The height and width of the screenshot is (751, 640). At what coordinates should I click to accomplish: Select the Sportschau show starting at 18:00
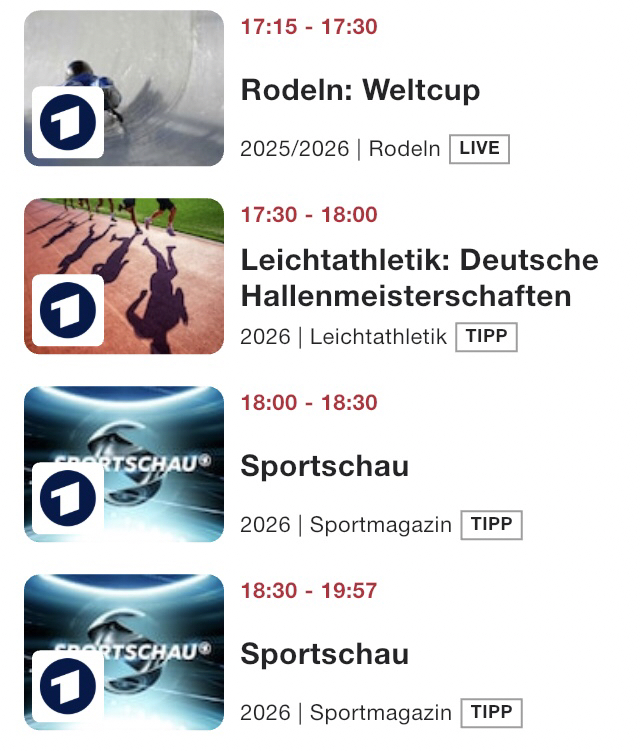click(x=324, y=466)
